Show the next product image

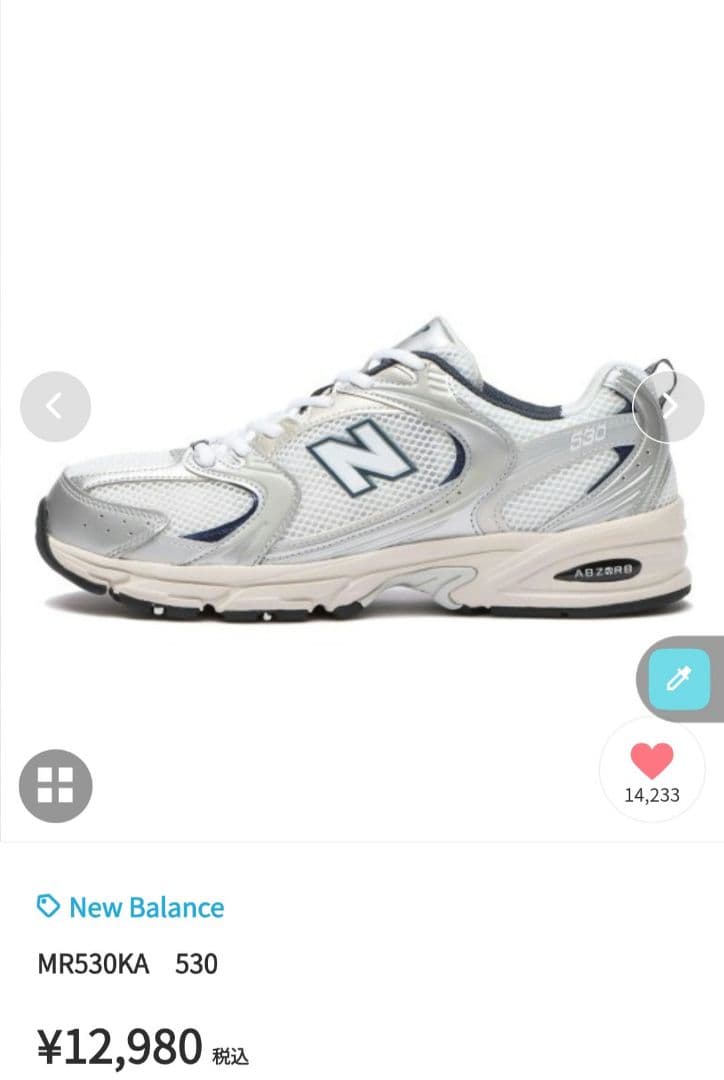click(669, 406)
